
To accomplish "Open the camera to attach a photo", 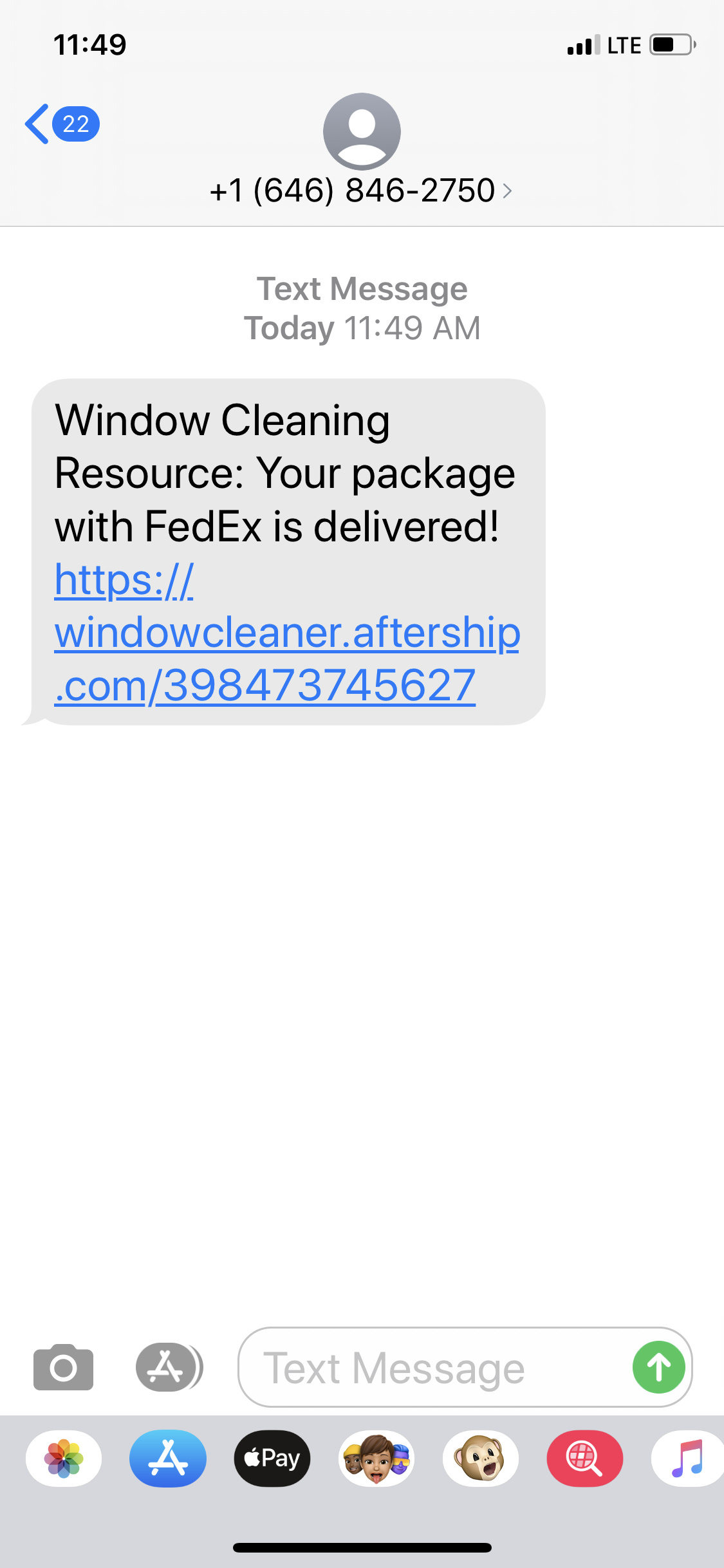I will tap(63, 1367).
